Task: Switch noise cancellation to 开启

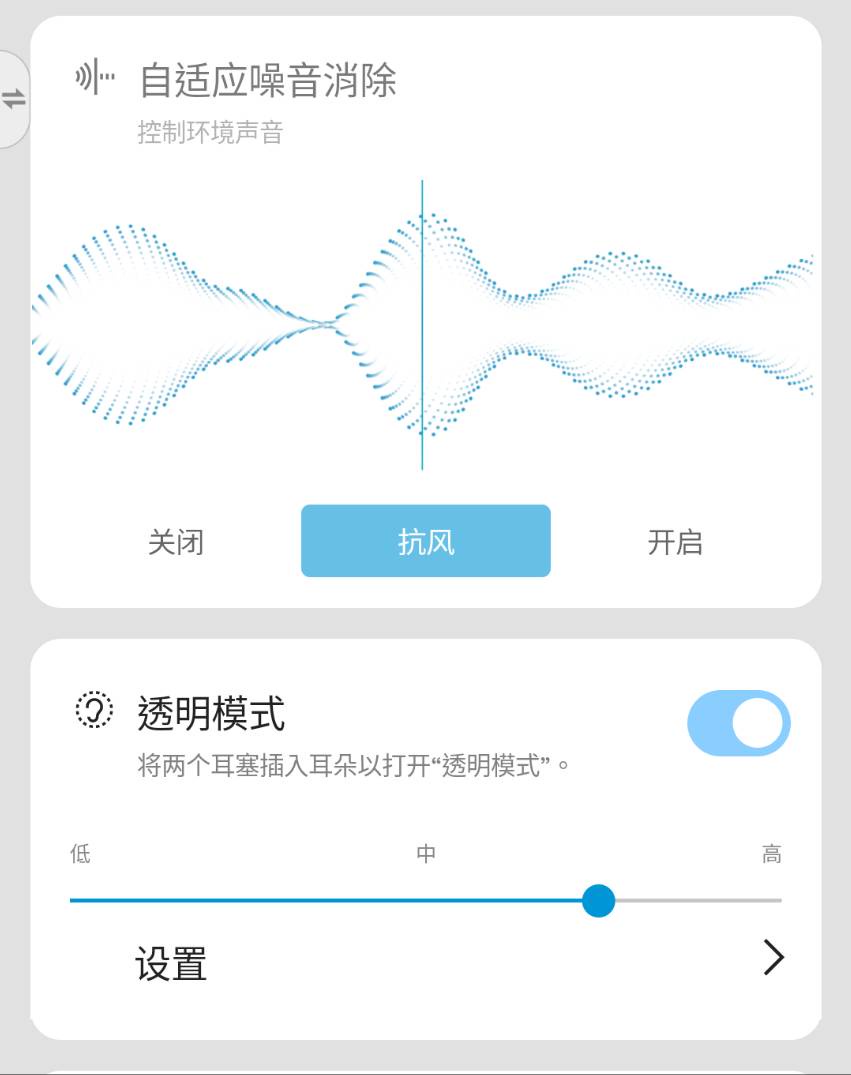Action: tap(675, 542)
